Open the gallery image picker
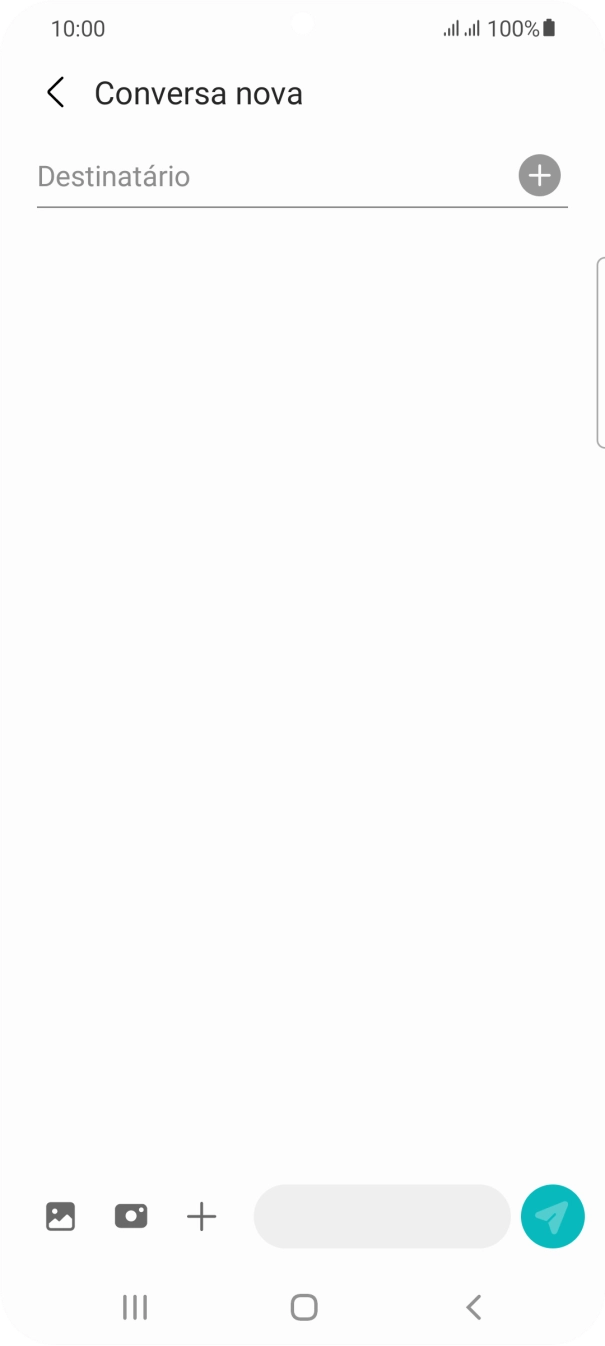Screen dimensions: 605x1346 pos(61,1216)
